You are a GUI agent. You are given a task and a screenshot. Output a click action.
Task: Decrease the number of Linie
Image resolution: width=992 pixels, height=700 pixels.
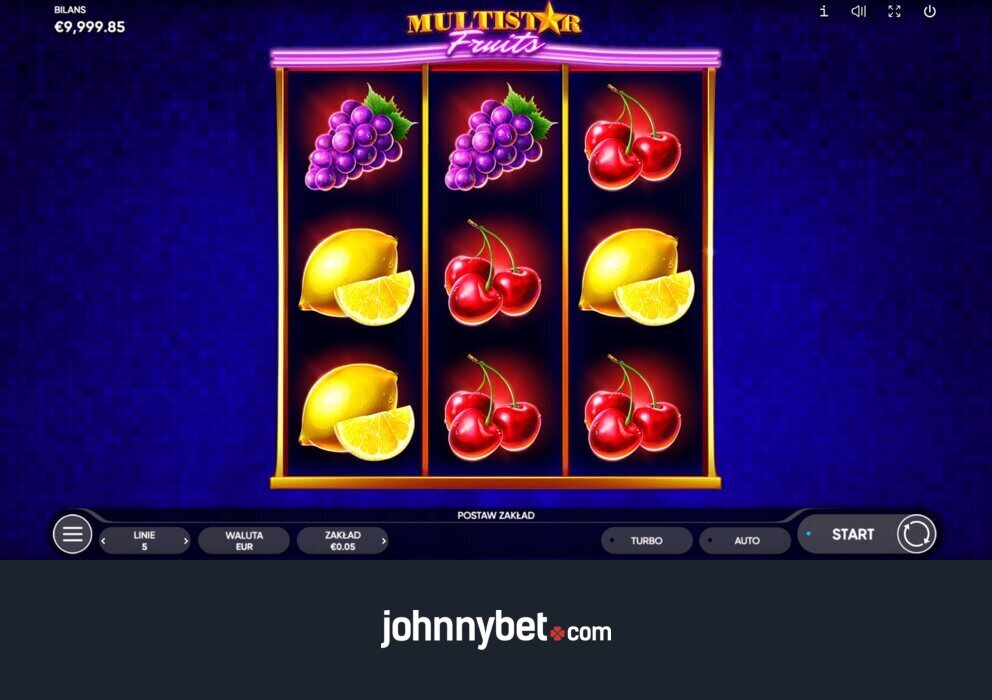click(x=104, y=541)
